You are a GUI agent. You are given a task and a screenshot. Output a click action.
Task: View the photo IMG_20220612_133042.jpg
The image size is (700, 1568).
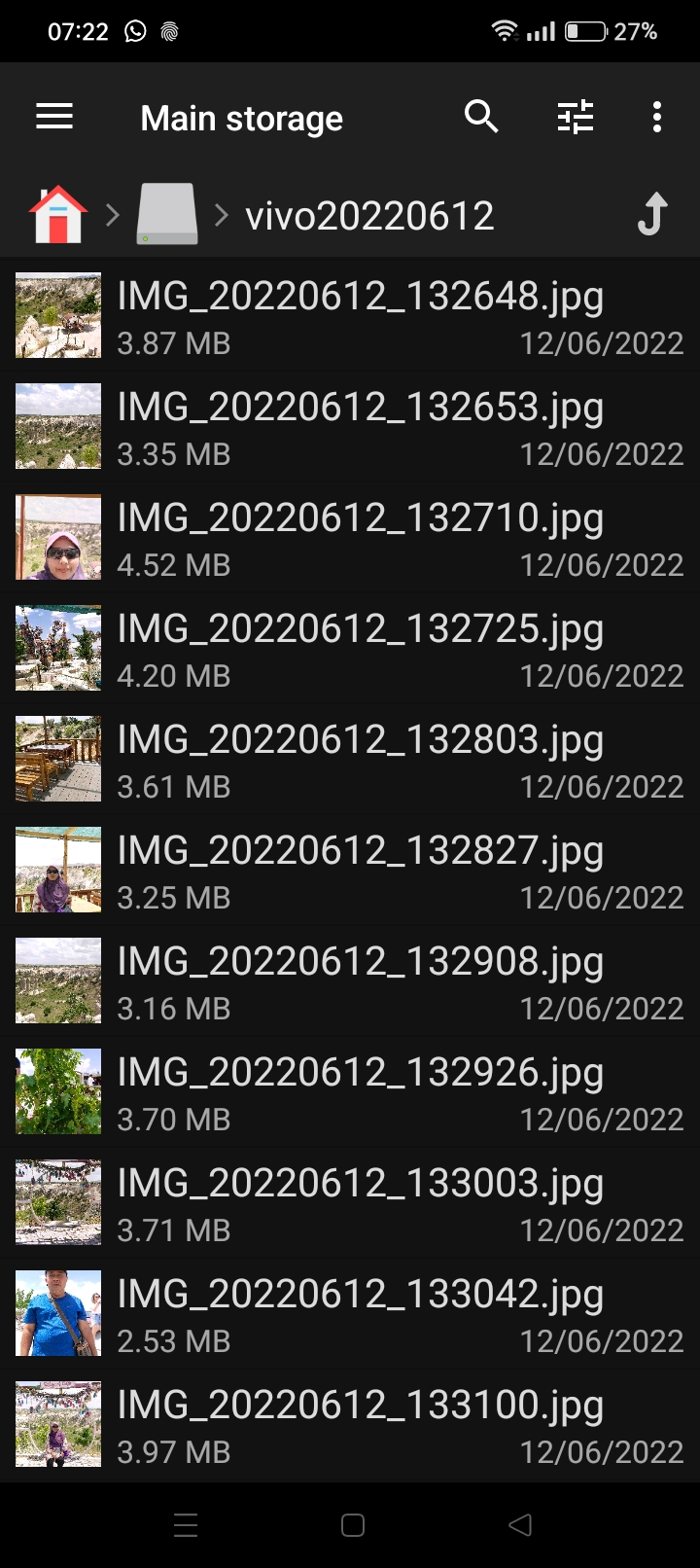click(350, 1313)
